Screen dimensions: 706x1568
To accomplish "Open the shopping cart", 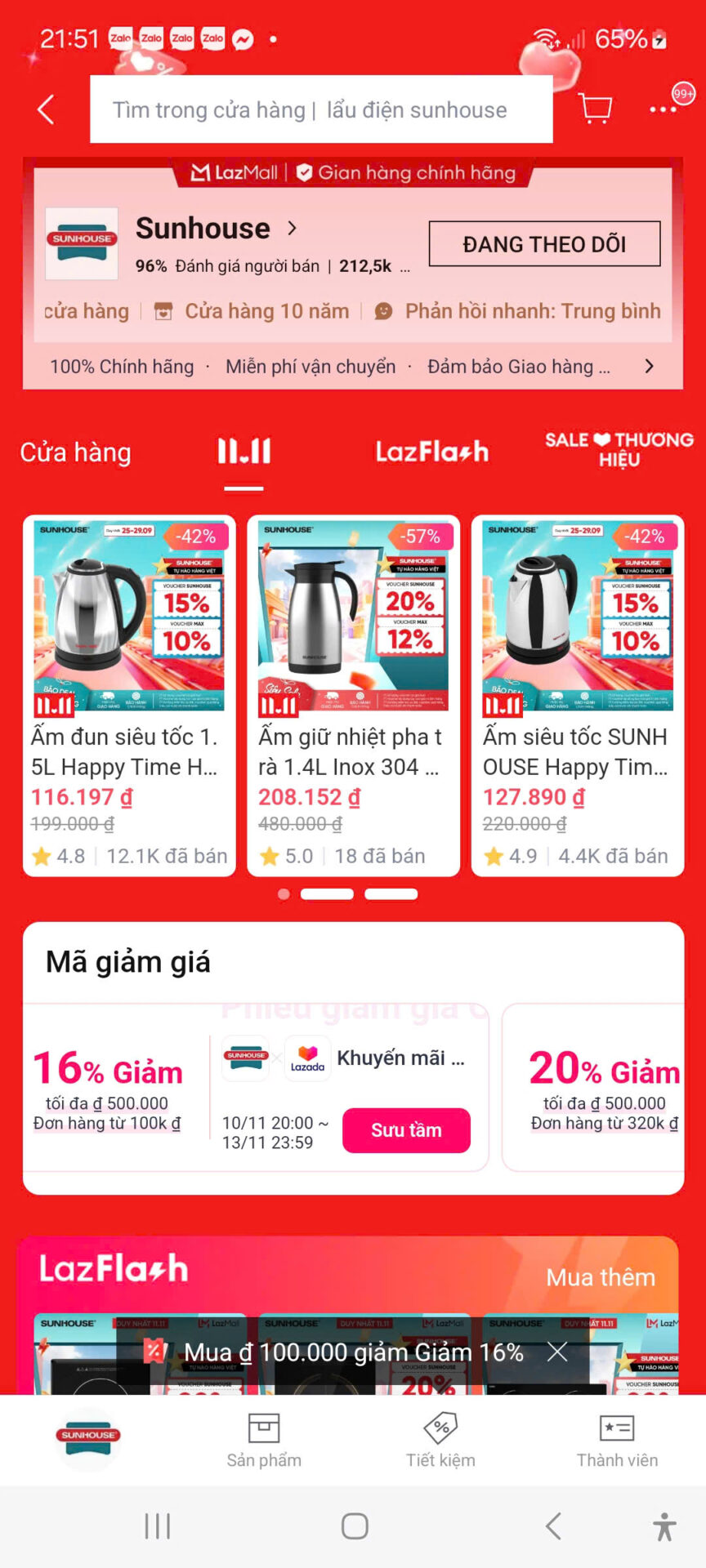I will pyautogui.click(x=595, y=108).
